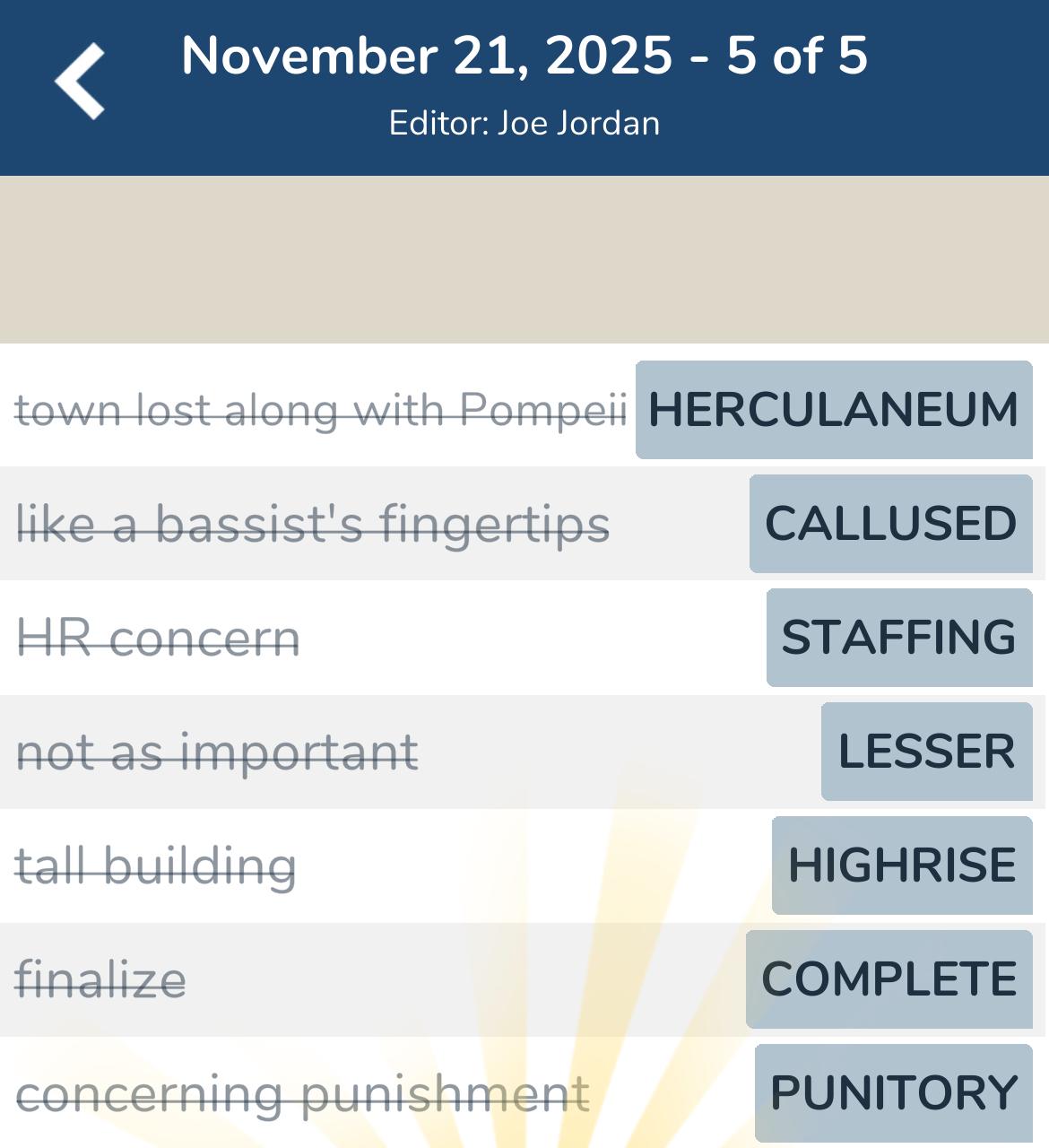This screenshot has width=1049, height=1148.
Task: Tap the STAFFING answer tile
Action: click(x=898, y=637)
